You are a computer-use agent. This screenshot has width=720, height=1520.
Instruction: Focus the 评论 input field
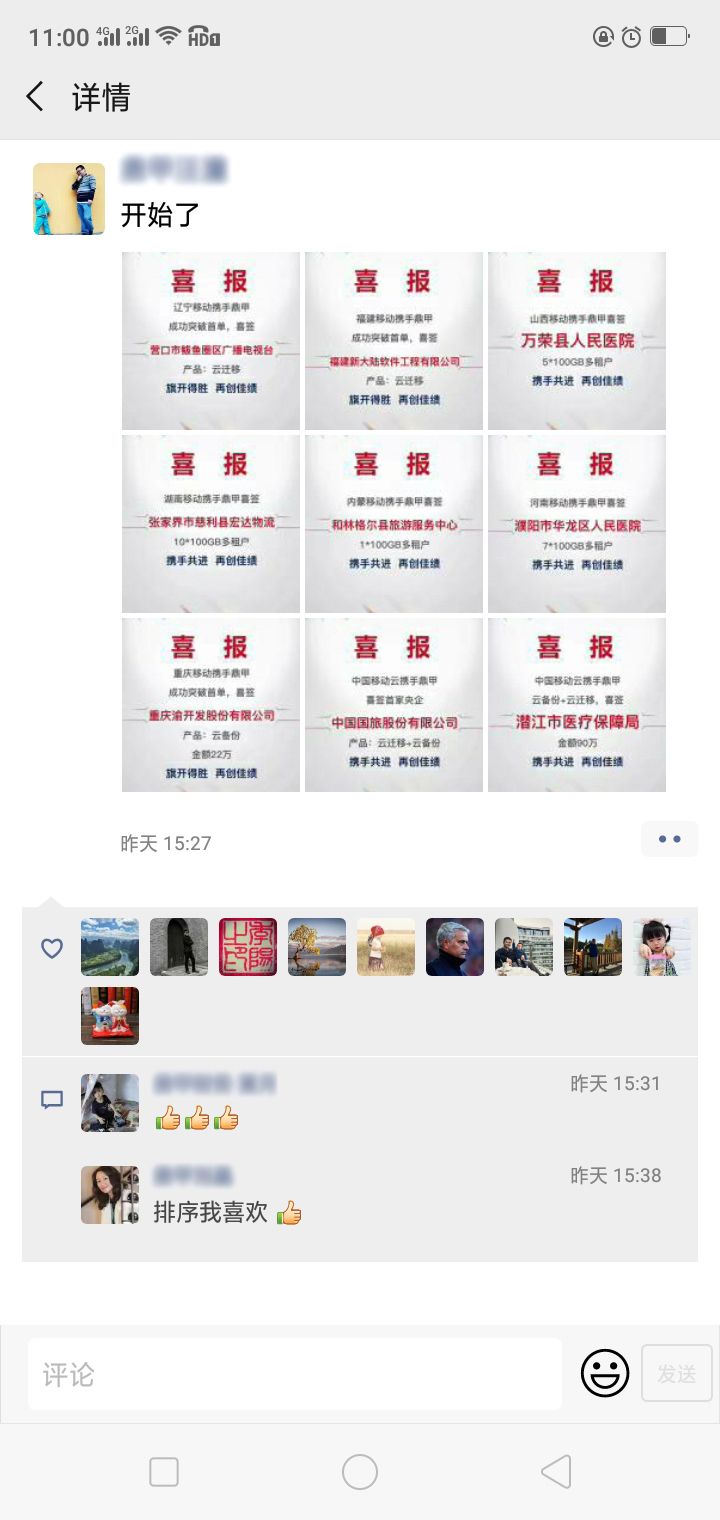pos(294,1374)
